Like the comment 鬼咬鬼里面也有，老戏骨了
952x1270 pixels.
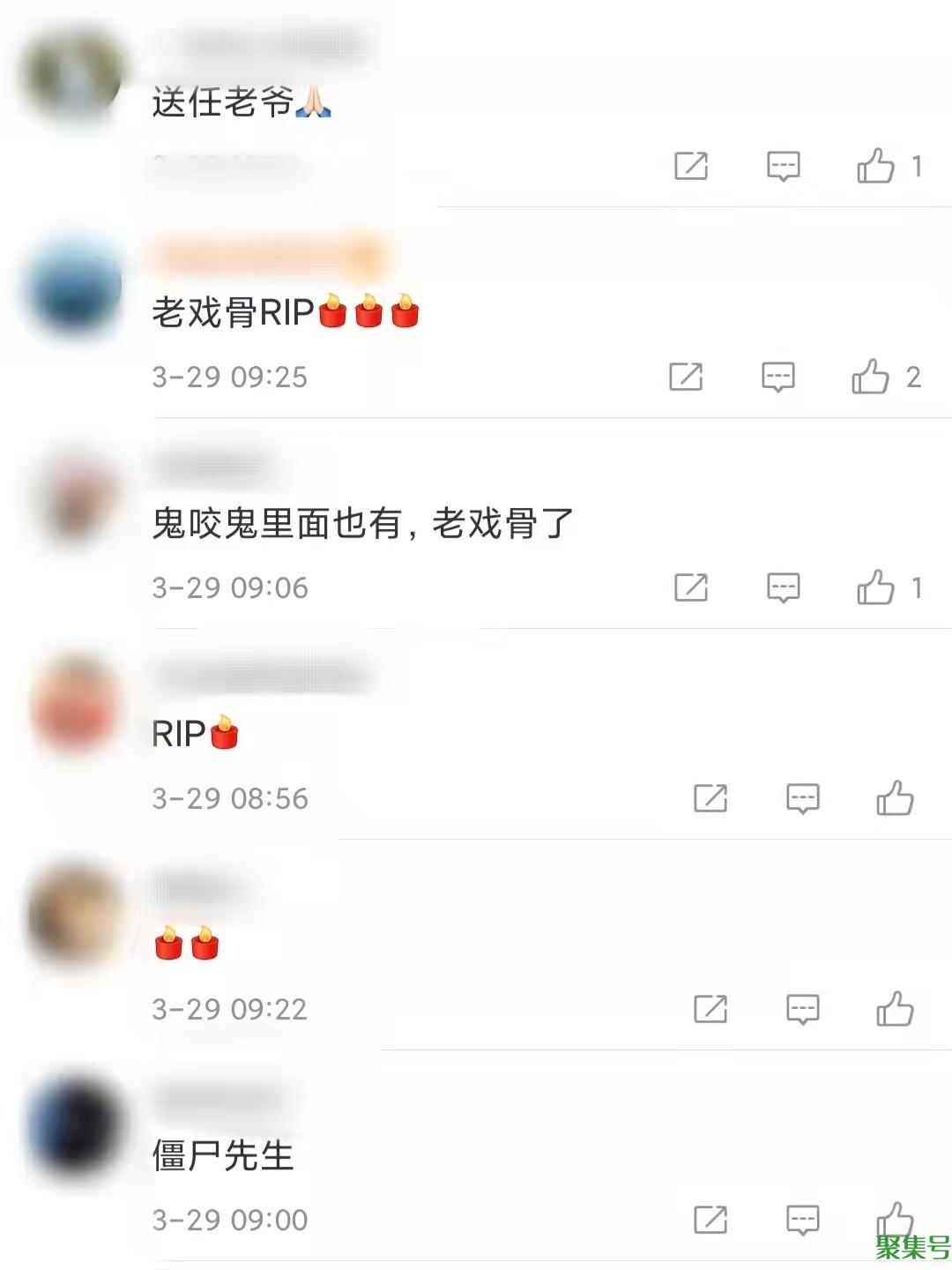(x=875, y=587)
